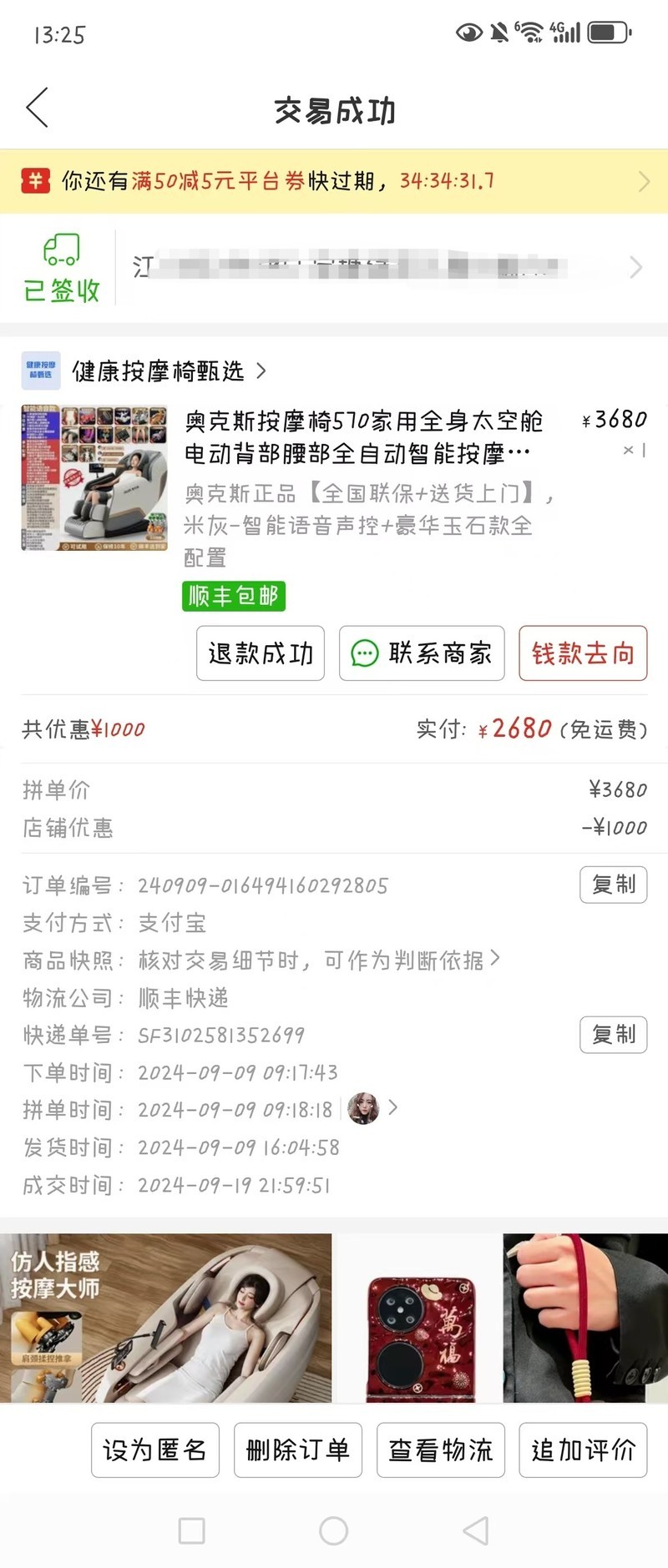Open the 已签收 delivery status row
Viewport: 668px width, 1568px height.
click(x=334, y=268)
